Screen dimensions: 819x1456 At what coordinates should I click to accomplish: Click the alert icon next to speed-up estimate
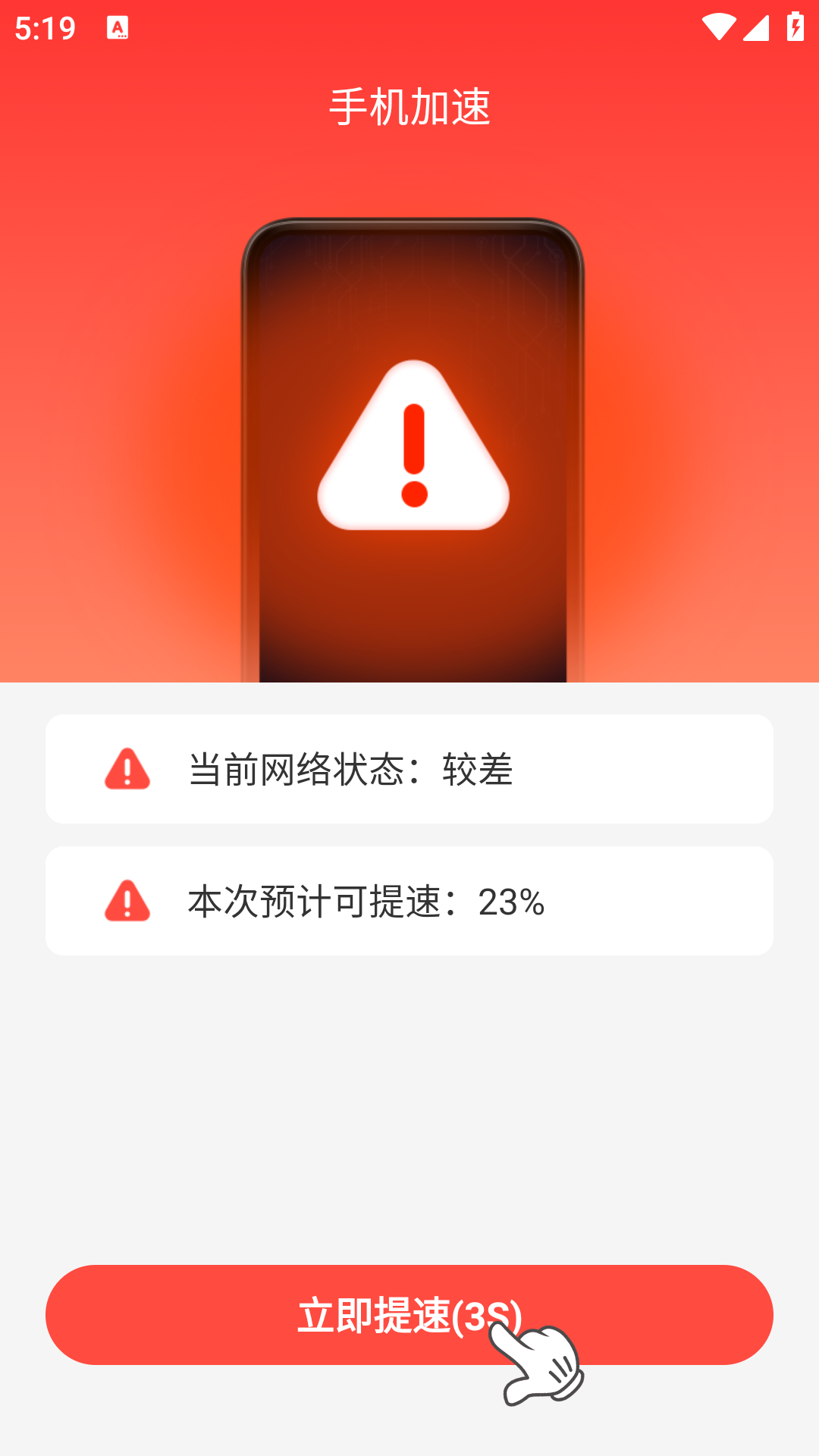126,899
